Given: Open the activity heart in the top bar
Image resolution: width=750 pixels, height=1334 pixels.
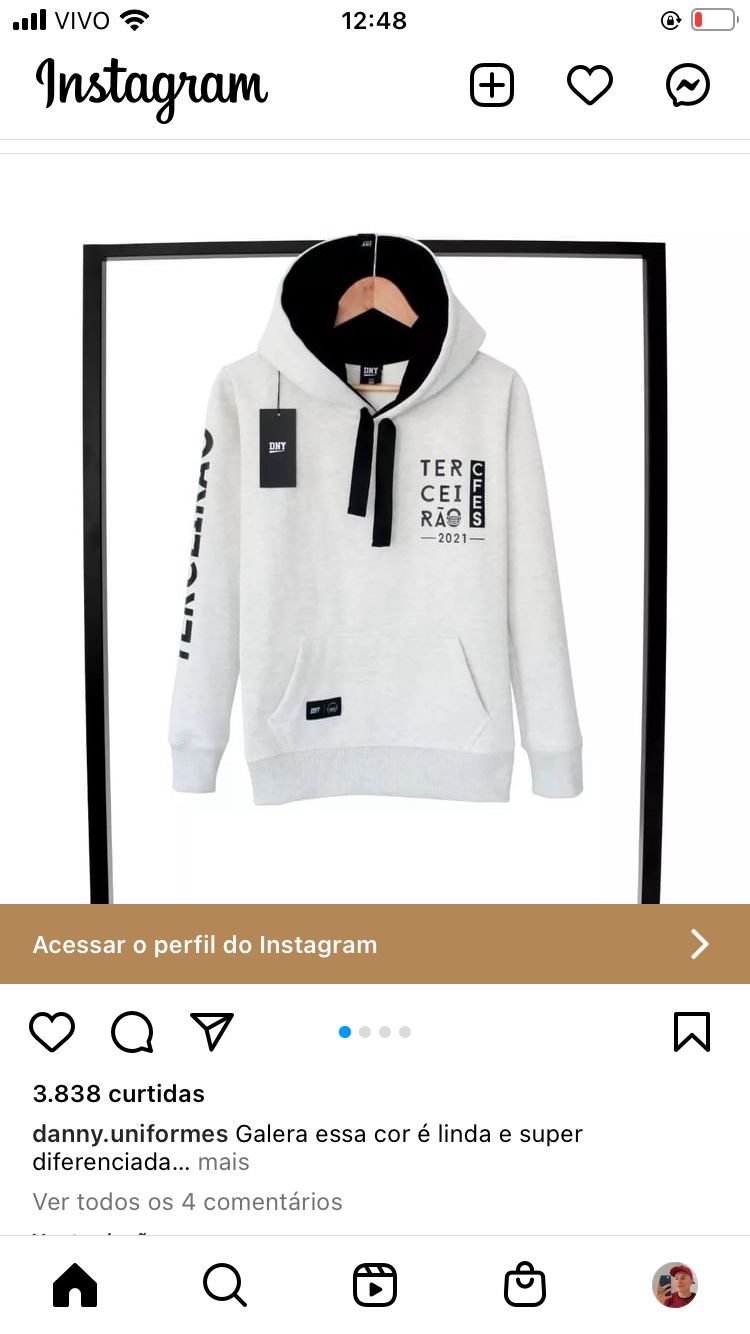Looking at the screenshot, I should [590, 86].
